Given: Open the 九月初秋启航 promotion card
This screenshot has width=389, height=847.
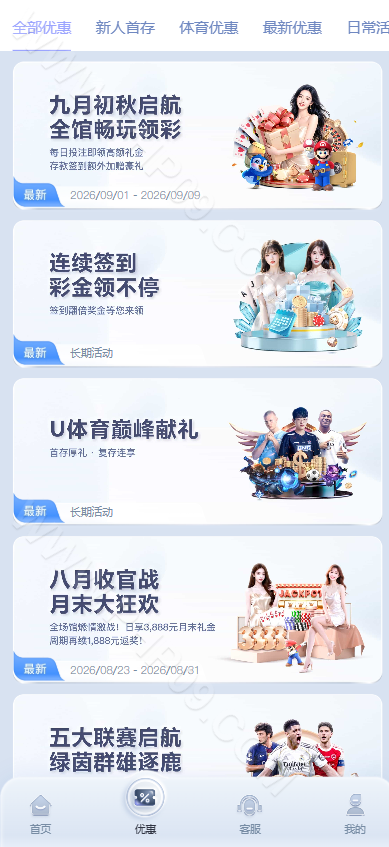Looking at the screenshot, I should (x=197, y=135).
